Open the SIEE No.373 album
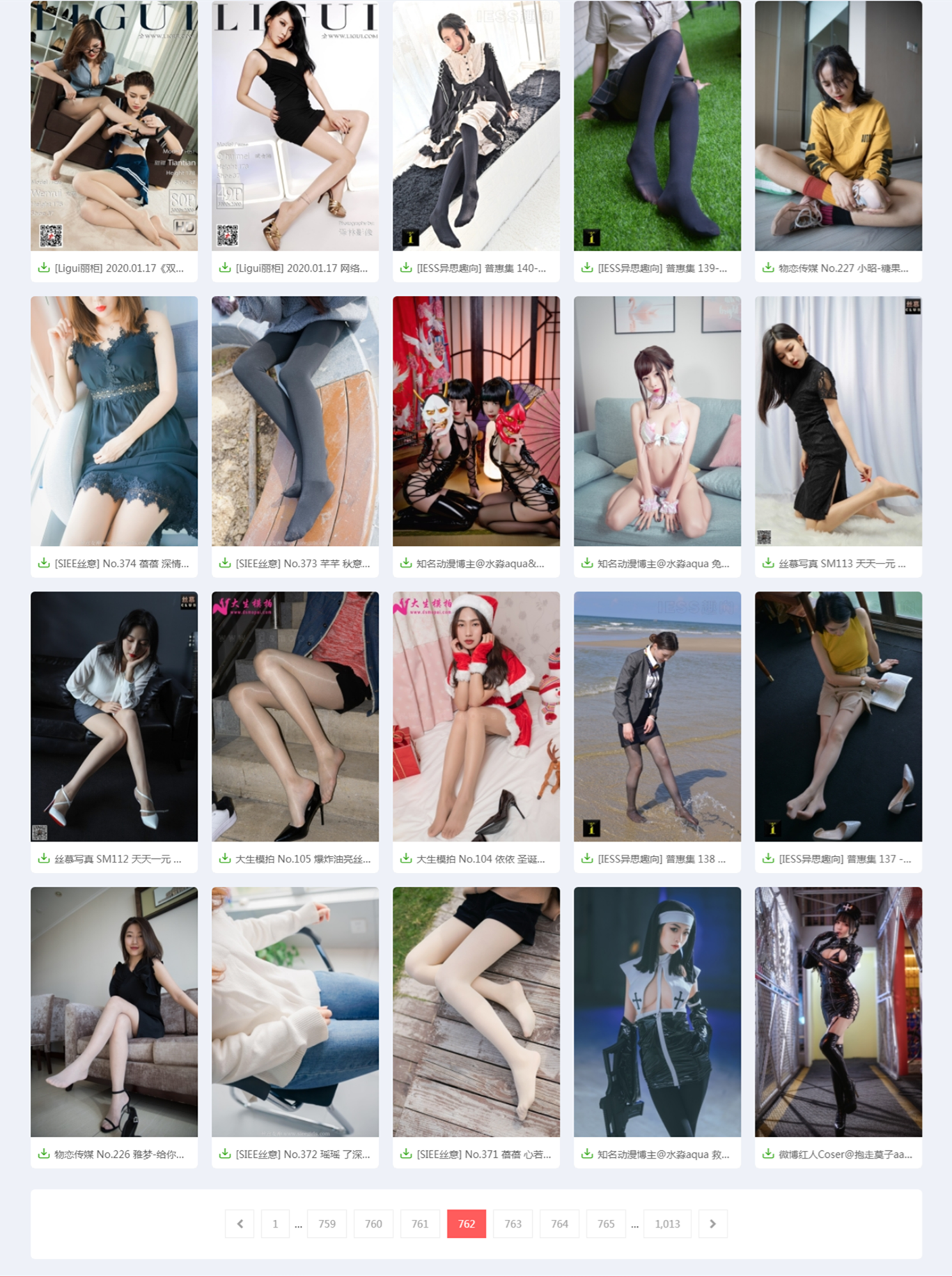The width and height of the screenshot is (952, 1277). click(x=302, y=564)
